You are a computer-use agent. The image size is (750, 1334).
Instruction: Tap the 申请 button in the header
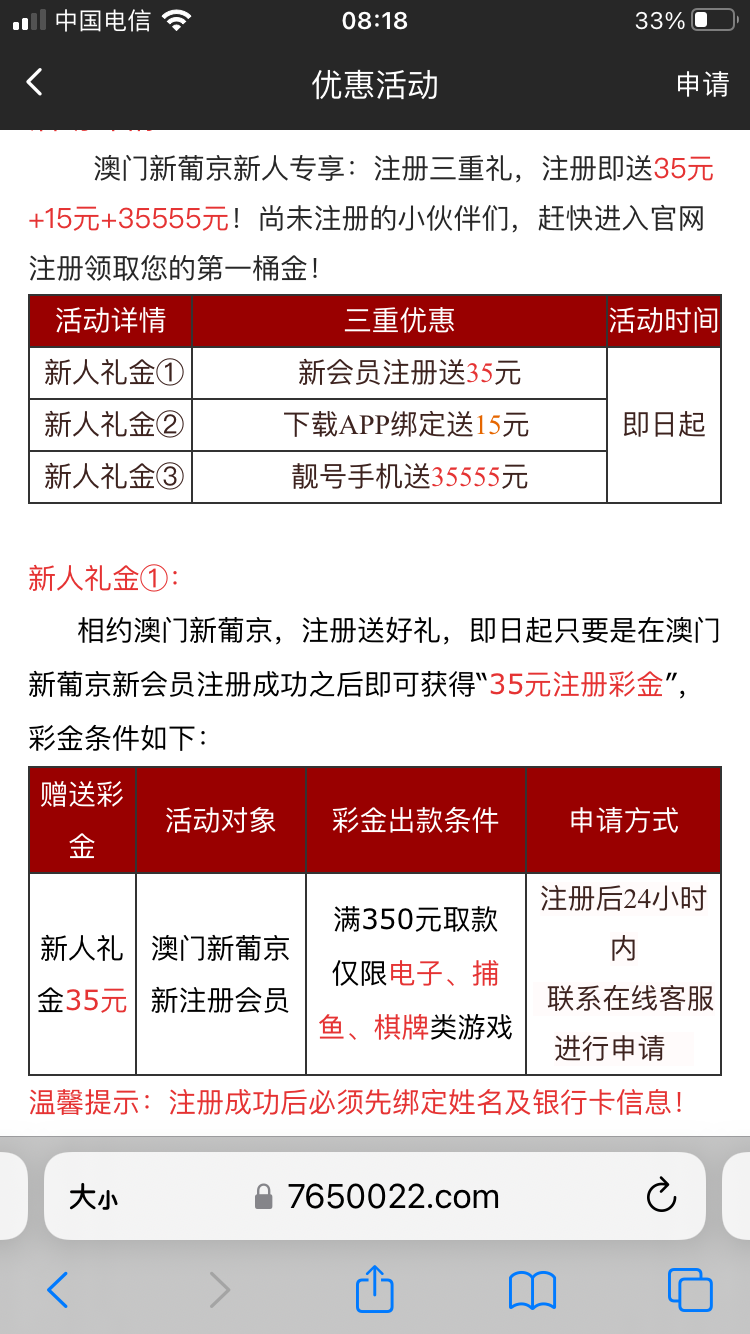point(702,85)
